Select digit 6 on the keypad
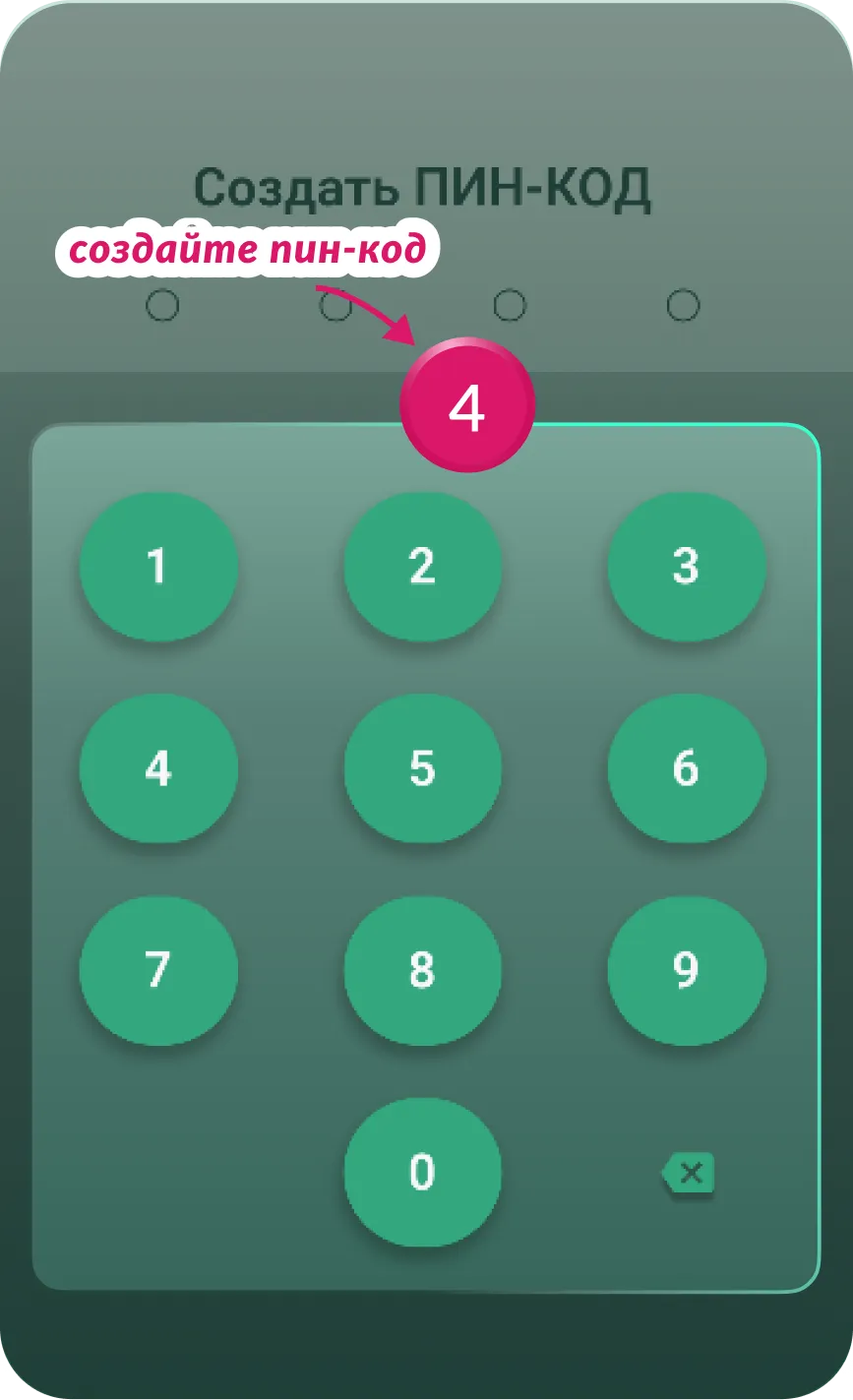The height and width of the screenshot is (1400, 853). pos(686,769)
